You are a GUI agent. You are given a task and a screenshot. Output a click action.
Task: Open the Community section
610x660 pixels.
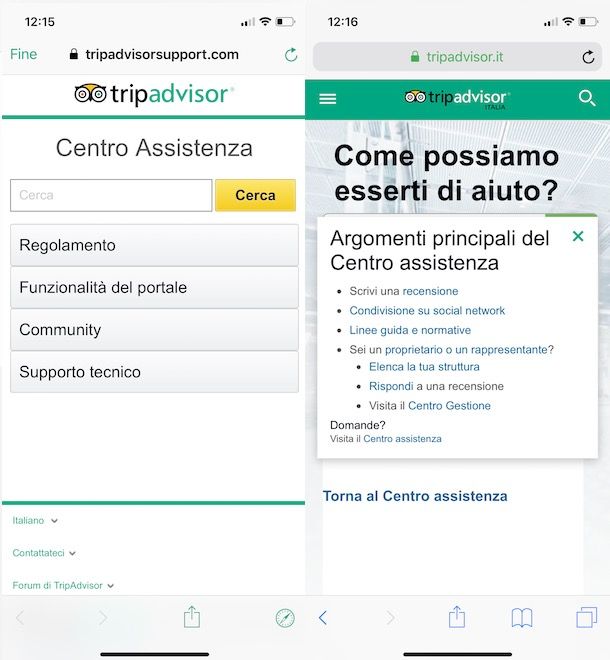(x=154, y=329)
